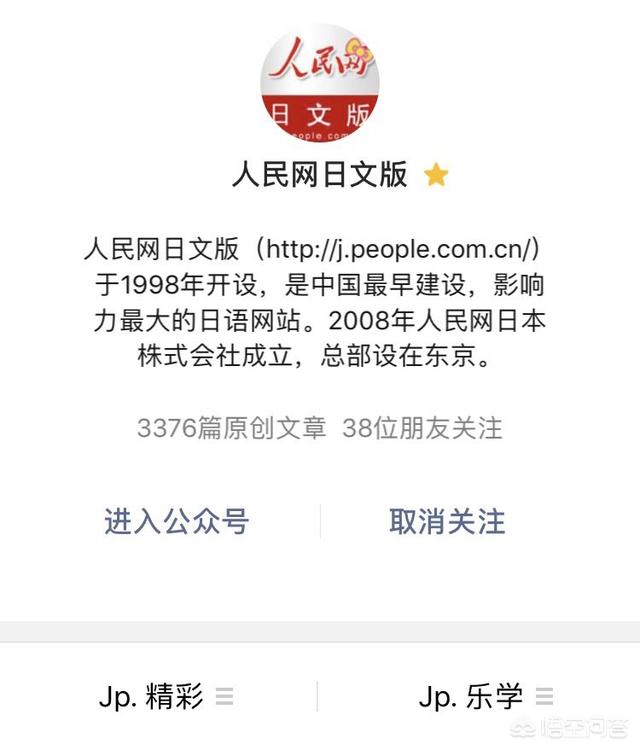Open the Jp. 乐学 menu
The image size is (640, 750).
point(485,697)
